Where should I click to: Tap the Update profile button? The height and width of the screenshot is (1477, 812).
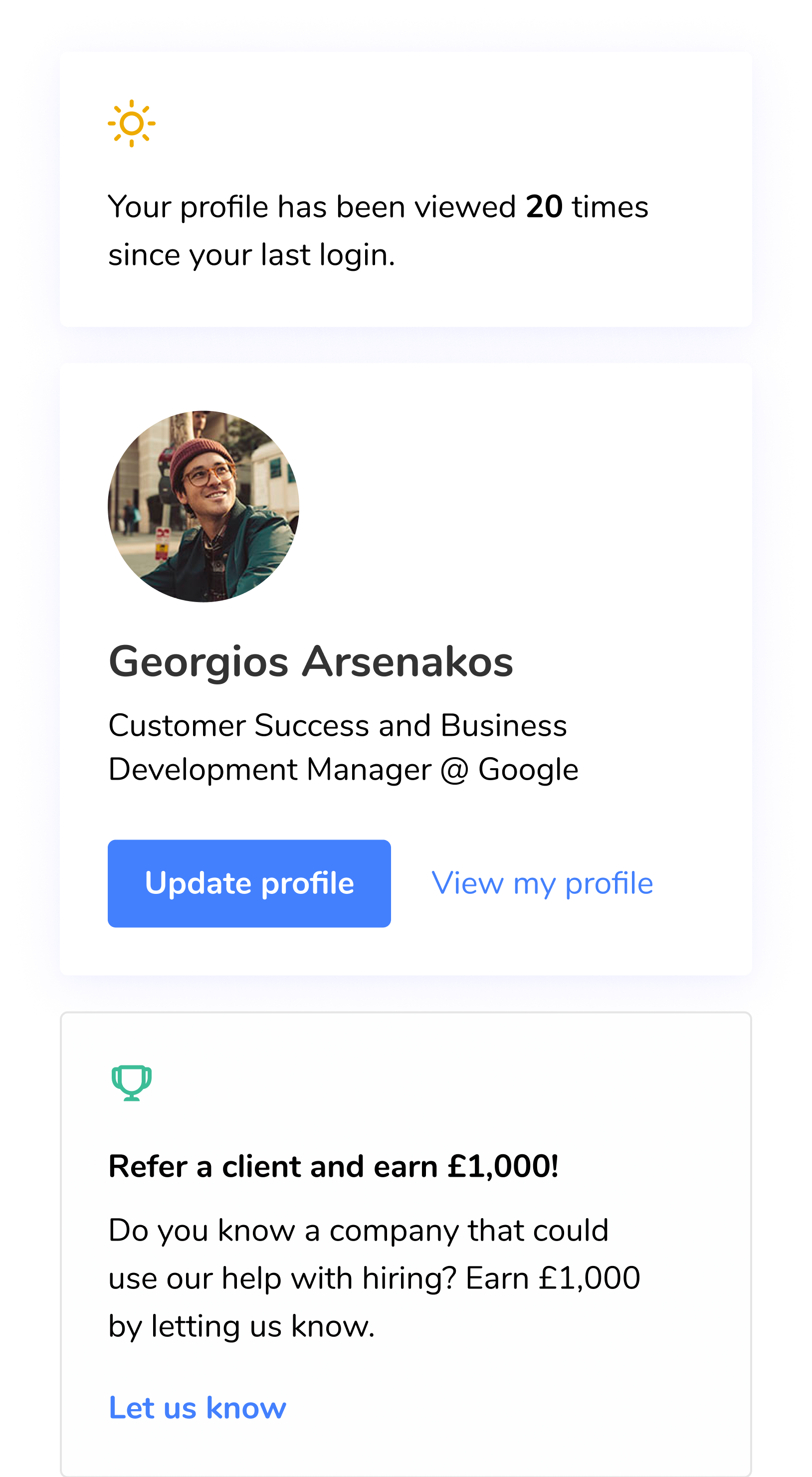[x=249, y=883]
